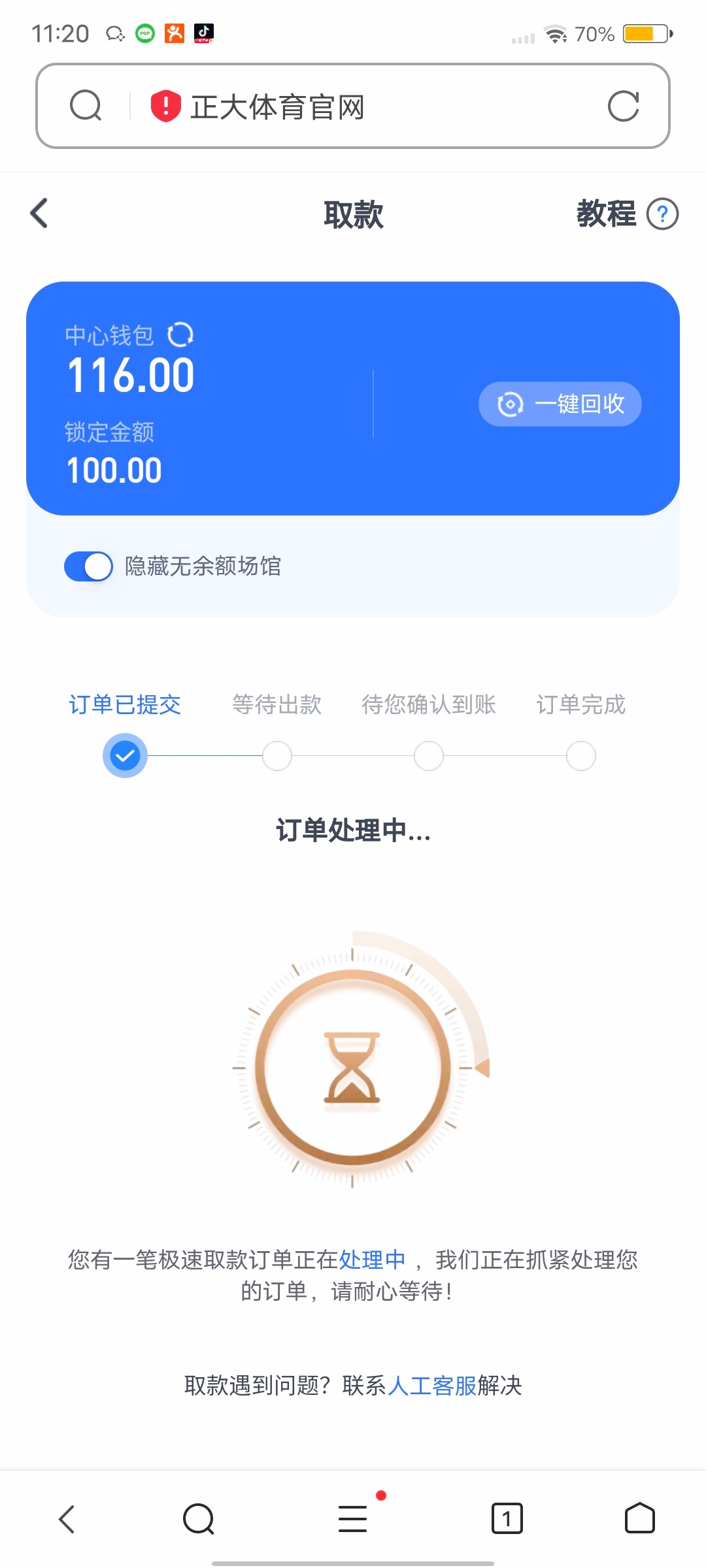Image resolution: width=706 pixels, height=1568 pixels.
Task: Contact 人工客服 for withdrawal help
Action: pyautogui.click(x=432, y=1386)
